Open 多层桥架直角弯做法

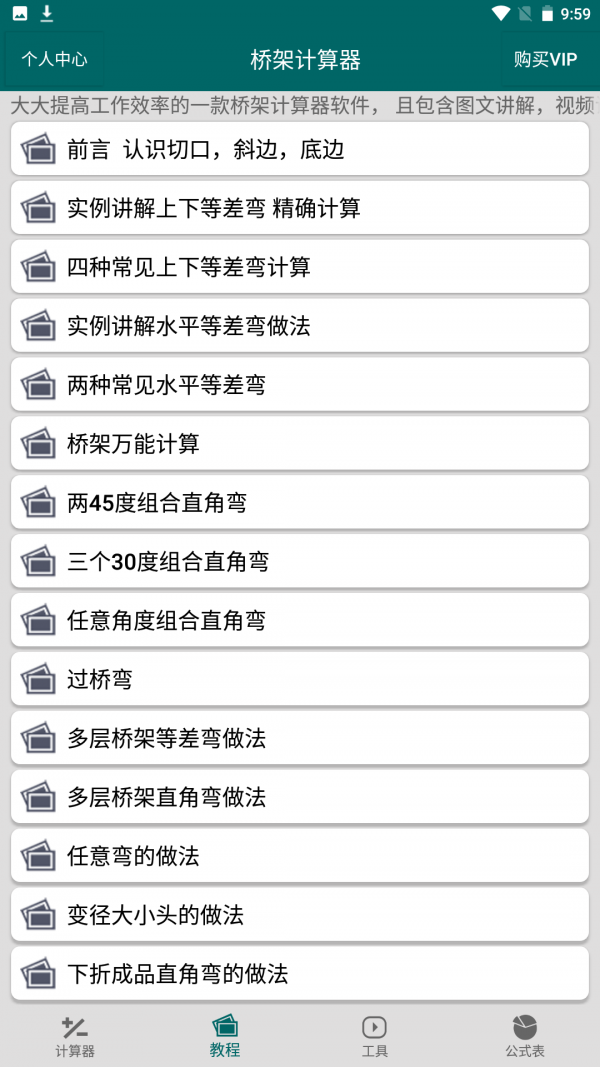pos(300,798)
